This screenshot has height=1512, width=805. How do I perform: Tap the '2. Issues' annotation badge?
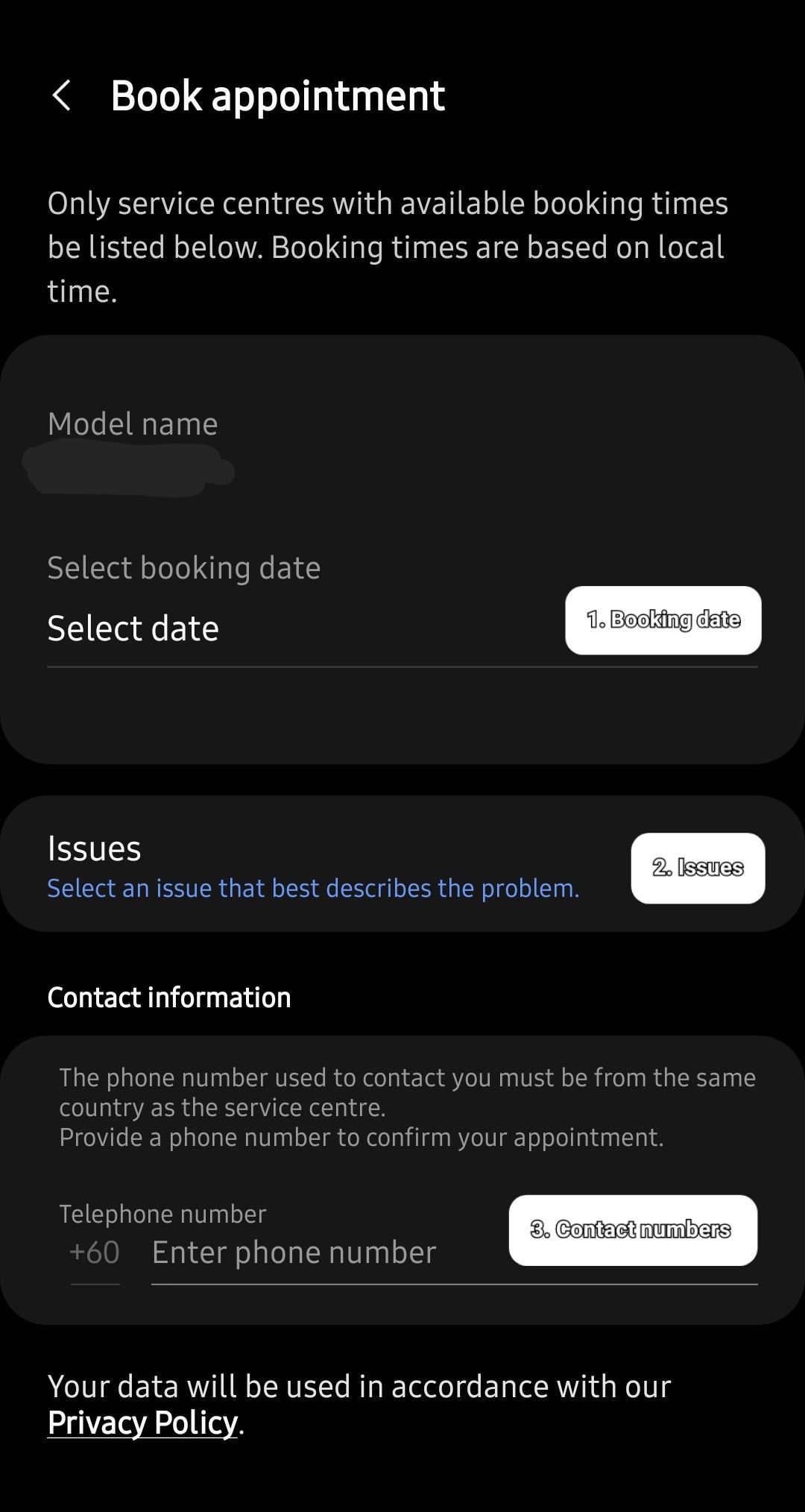pyautogui.click(x=697, y=869)
